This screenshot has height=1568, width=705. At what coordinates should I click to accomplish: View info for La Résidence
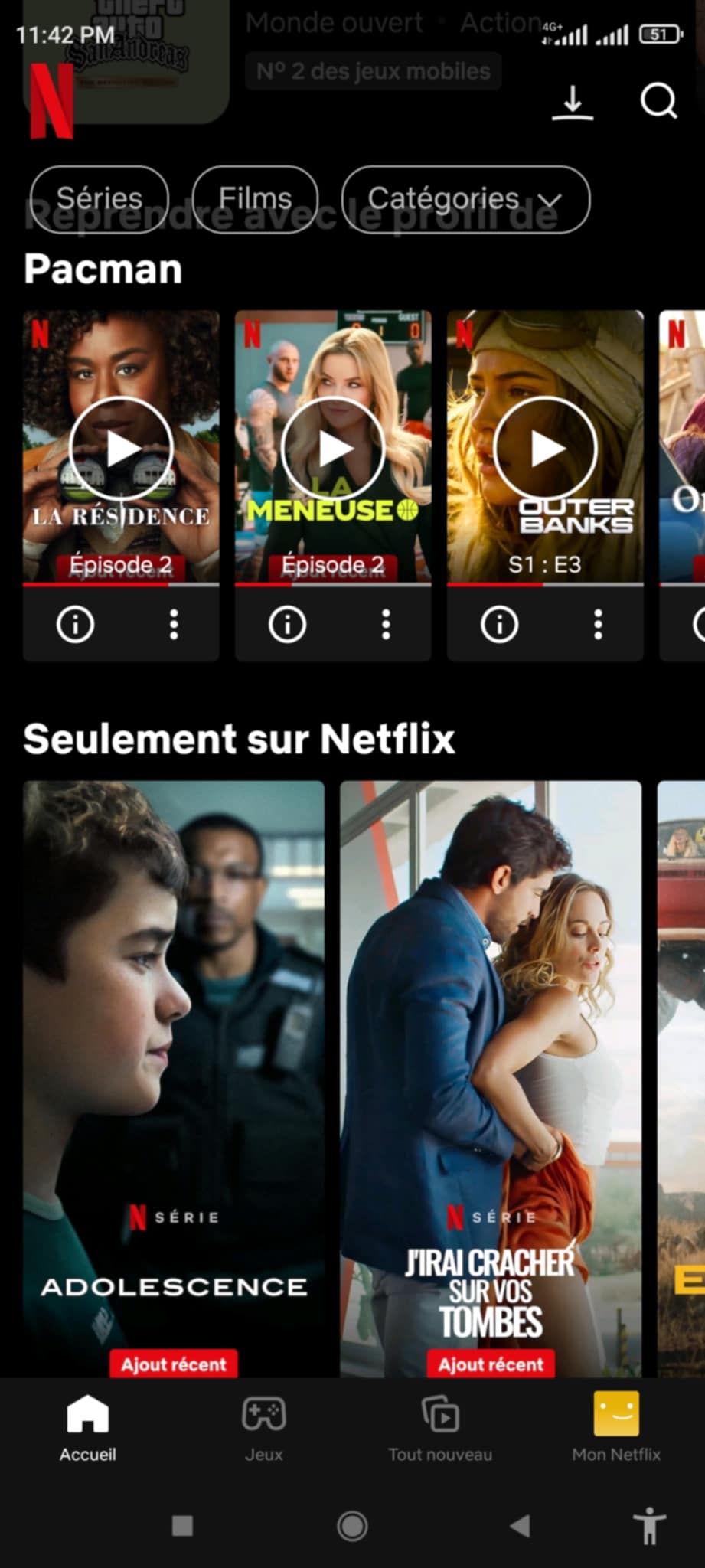pos(75,625)
